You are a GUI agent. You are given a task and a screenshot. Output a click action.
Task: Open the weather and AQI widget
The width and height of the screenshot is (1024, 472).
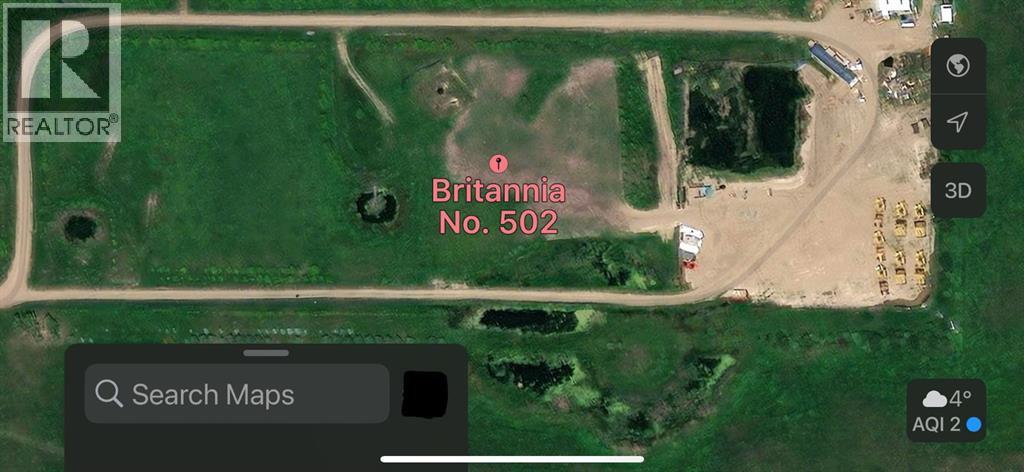946,411
